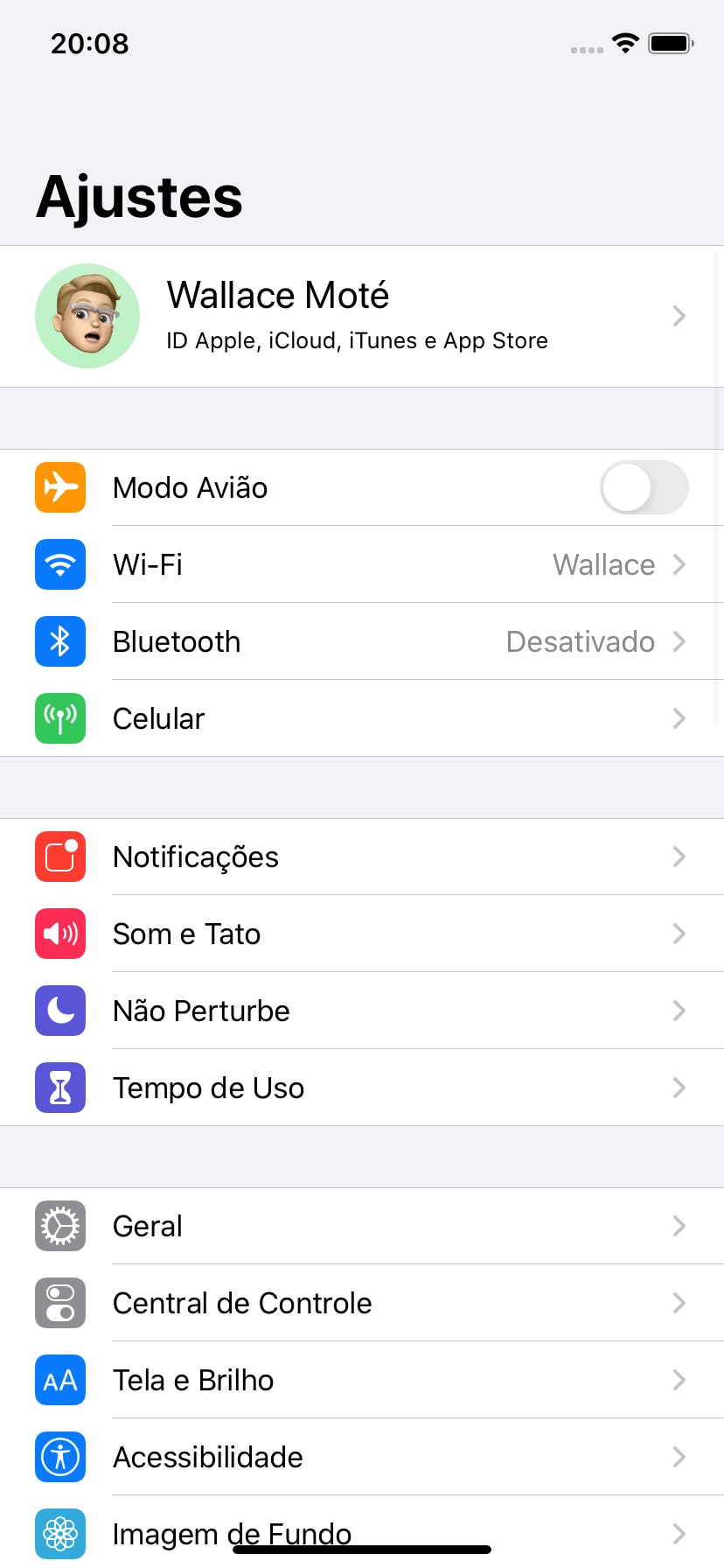This screenshot has width=724, height=1568.
Task: Open Geral settings
Action: (362, 1226)
